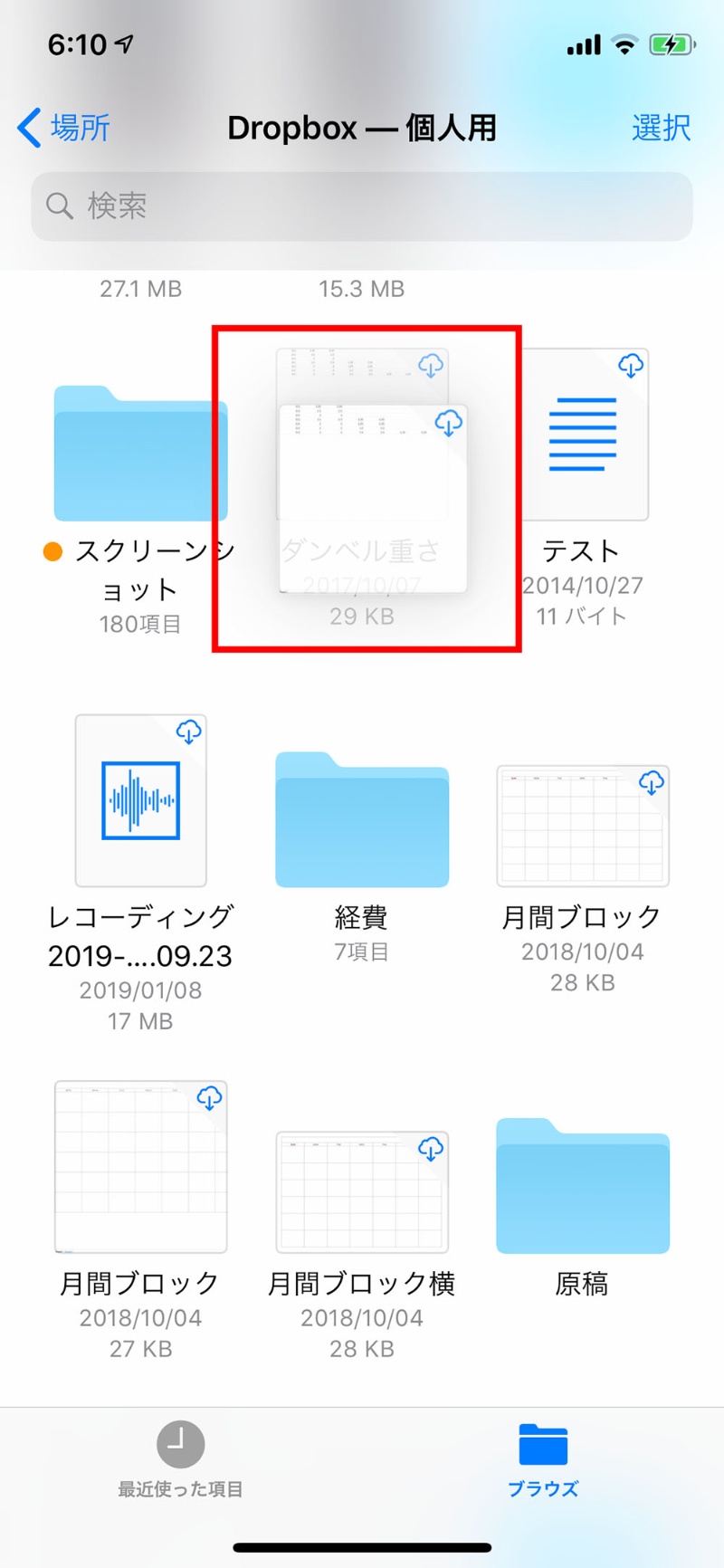
Task: Tap 選択 to select files
Action: (661, 128)
